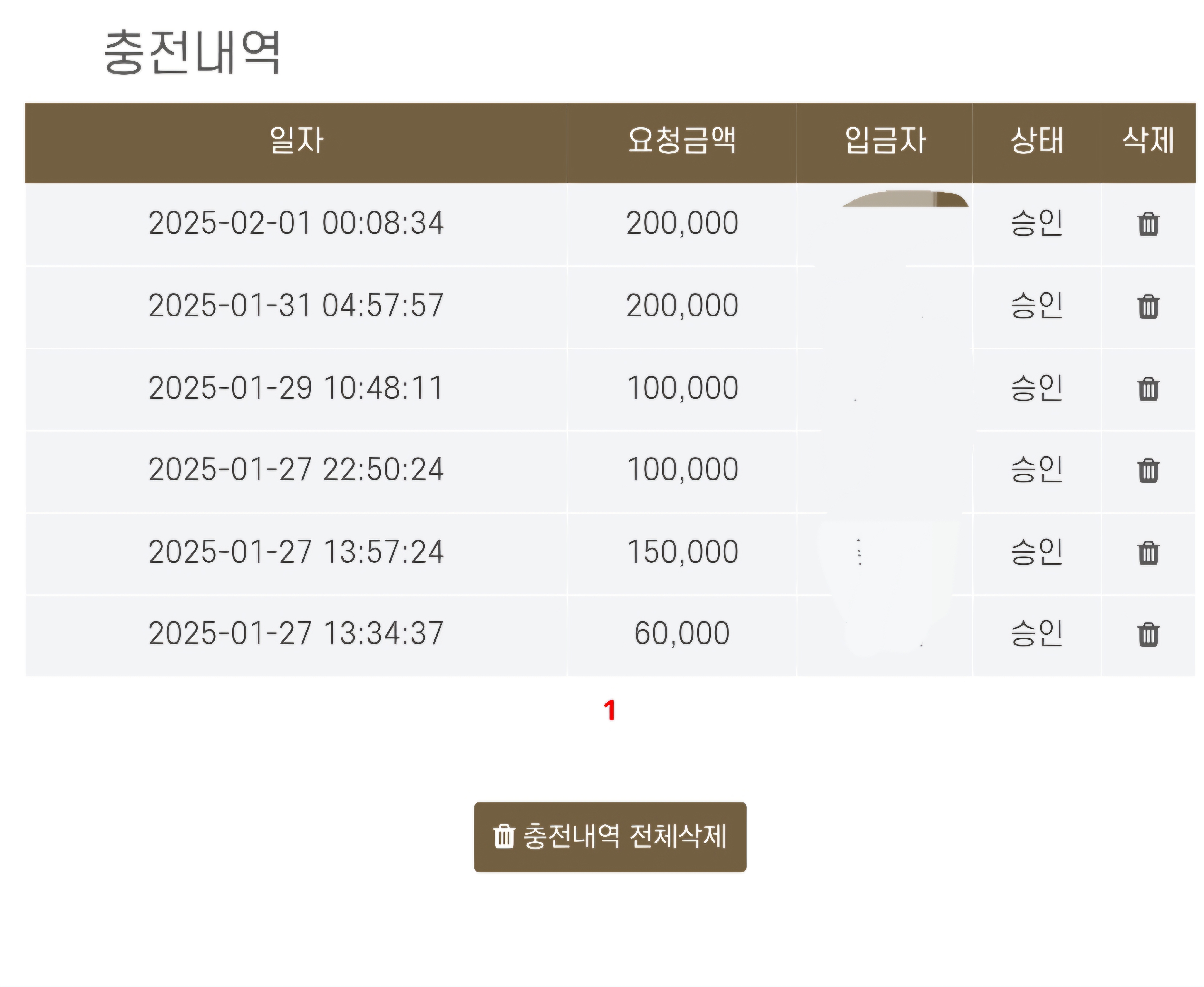This screenshot has width=1204, height=987.
Task: Tap 충전내역 전체삭제 button
Action: point(610,837)
